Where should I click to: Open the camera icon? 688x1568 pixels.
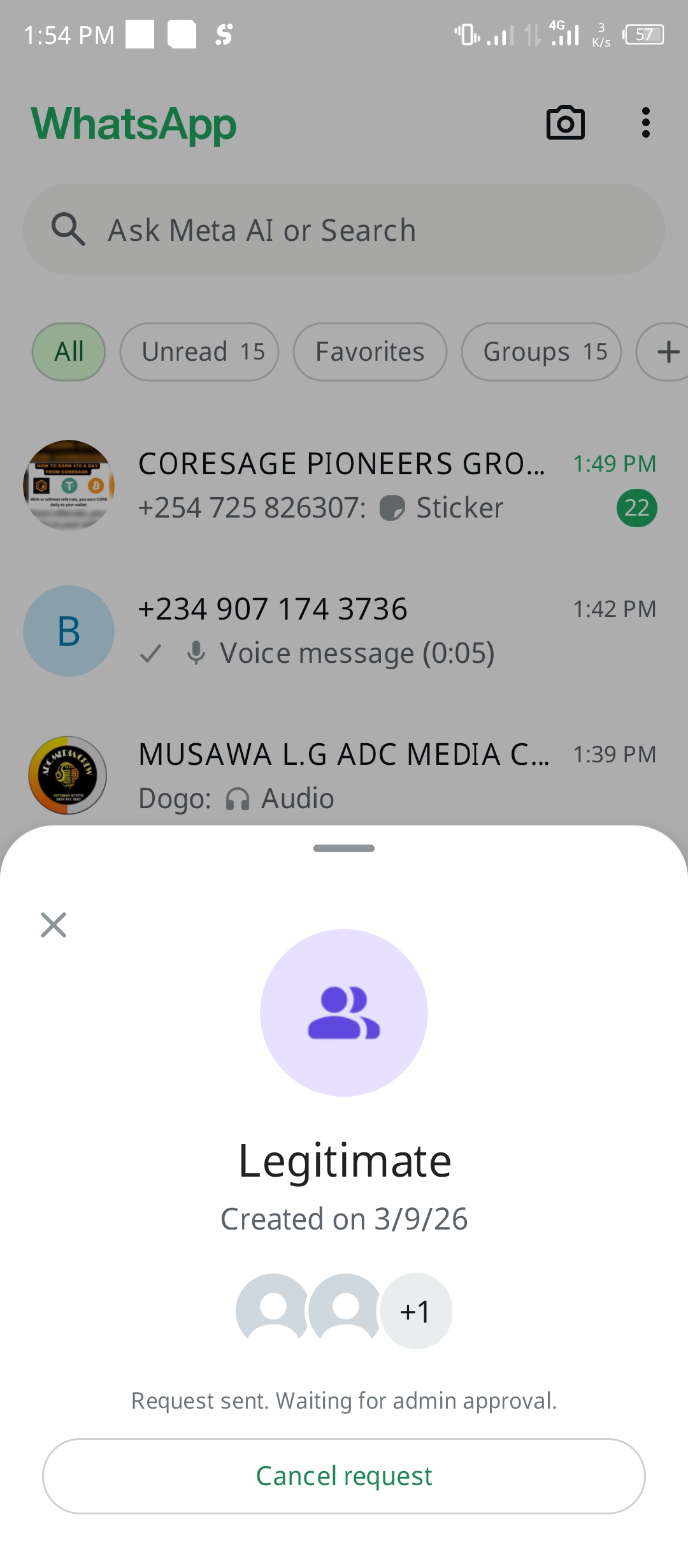(565, 123)
